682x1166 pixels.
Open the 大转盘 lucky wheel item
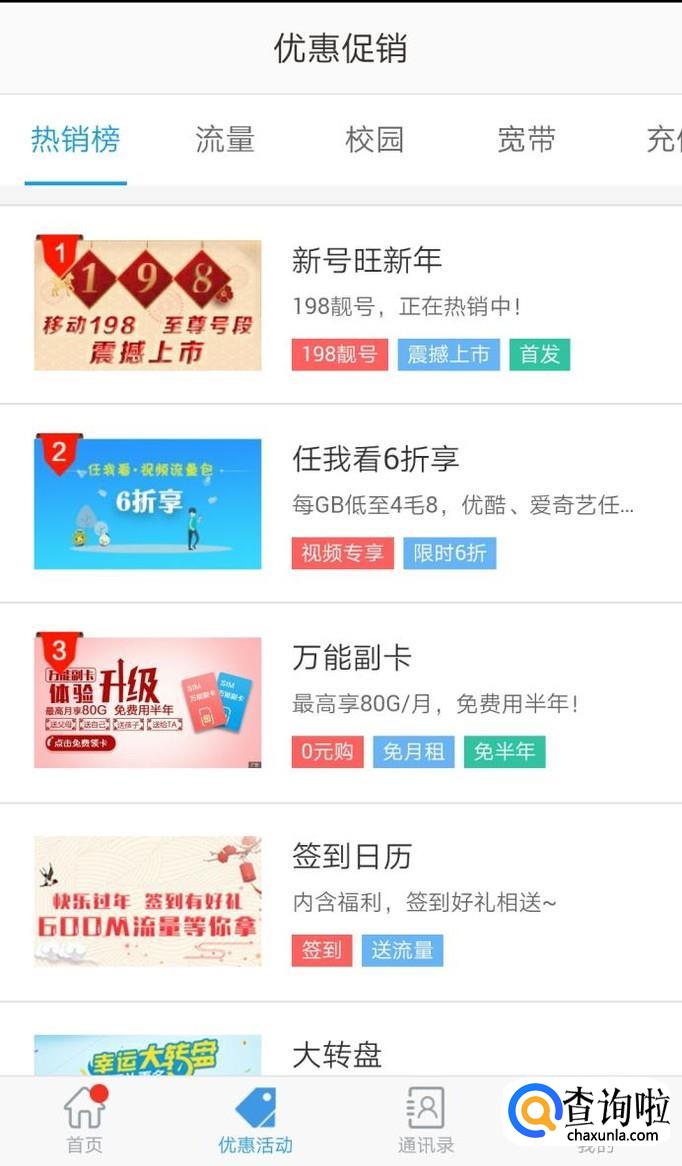click(x=337, y=1054)
